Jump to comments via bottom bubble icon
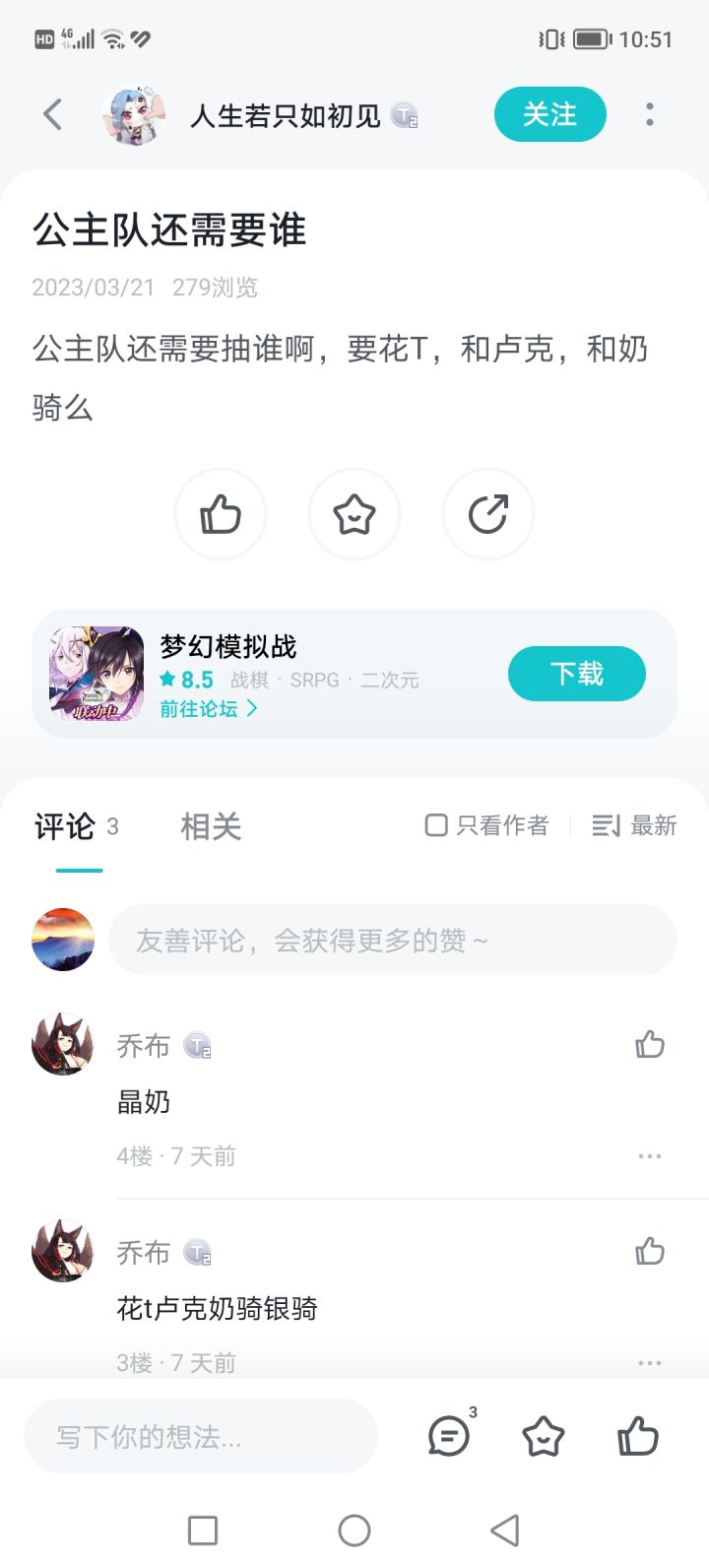709x1568 pixels. pos(451,1436)
